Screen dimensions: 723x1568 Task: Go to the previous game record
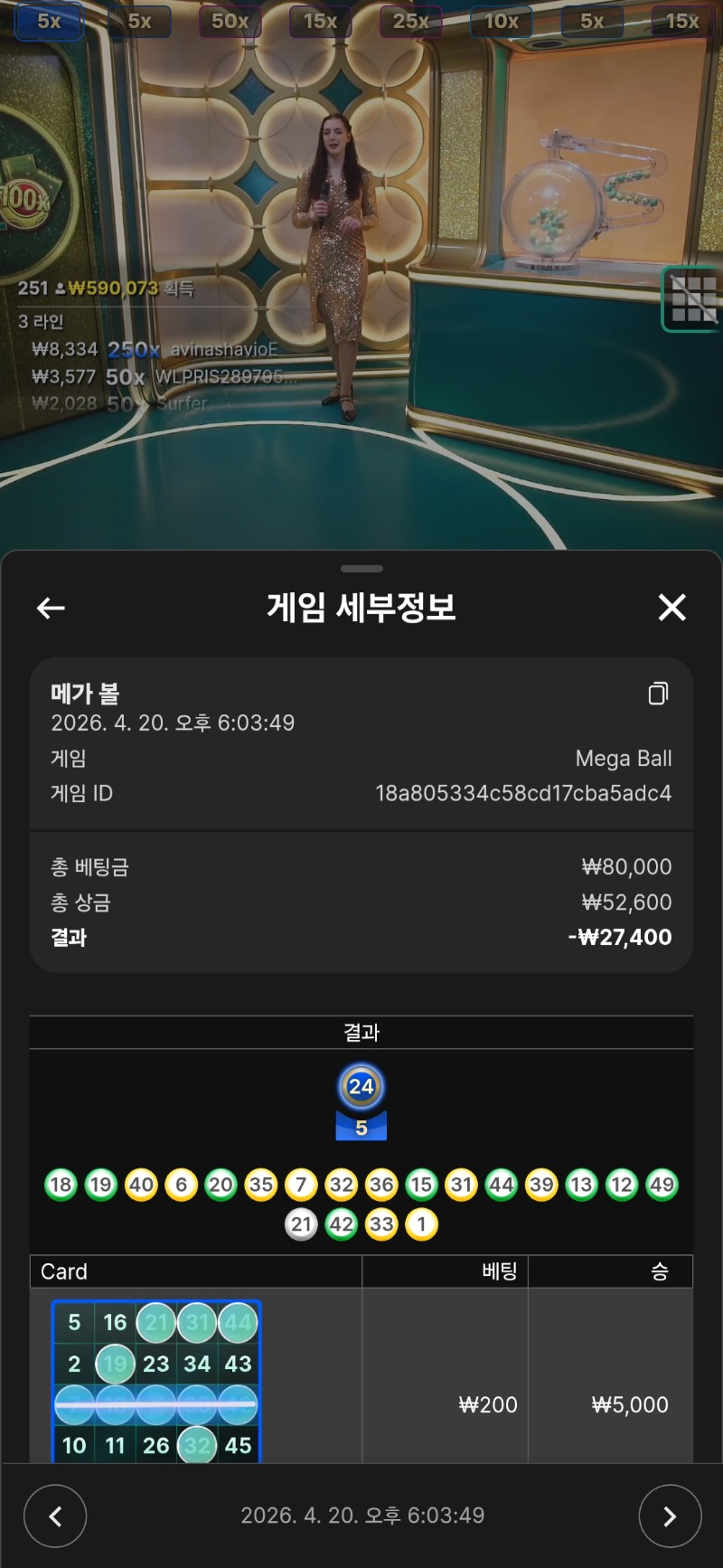[55, 1516]
